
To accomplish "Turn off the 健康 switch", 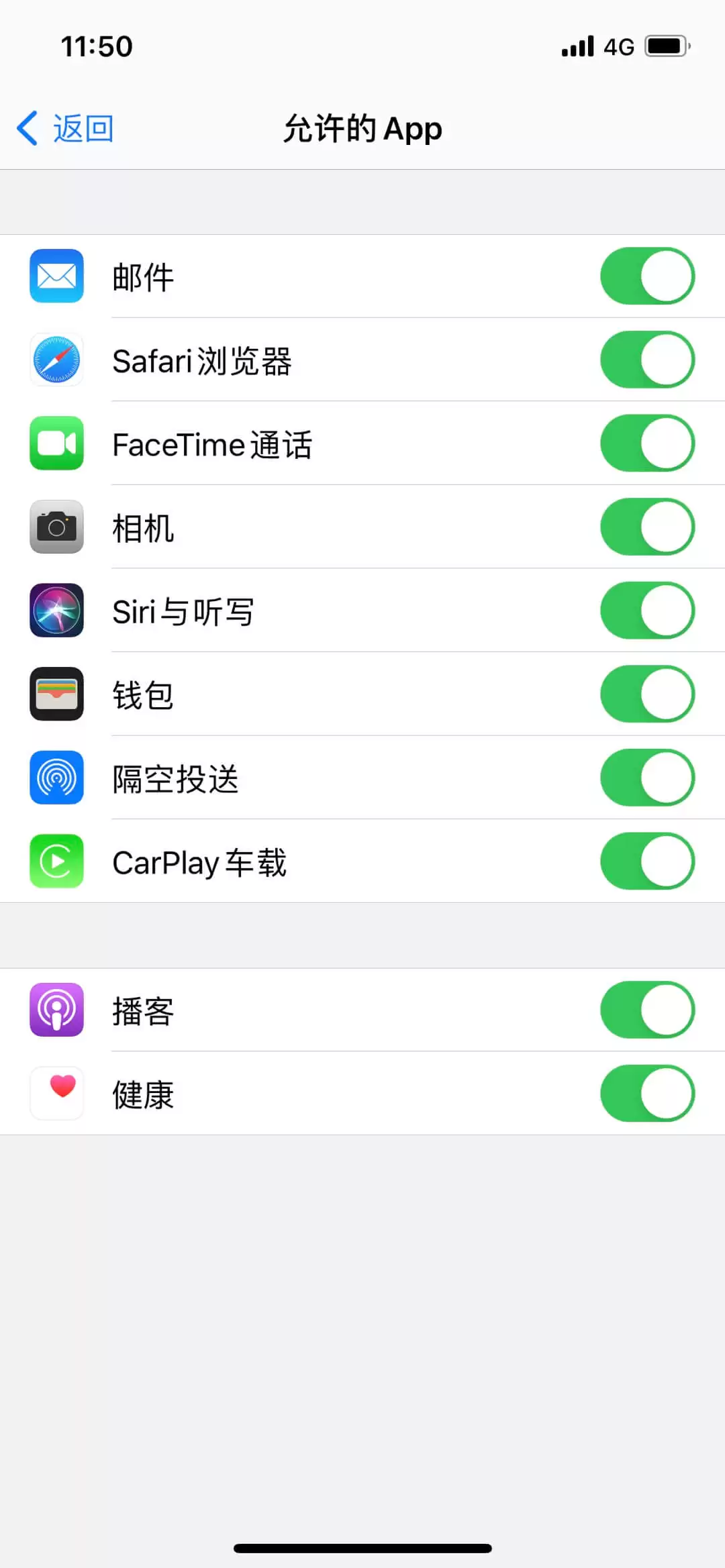I will (x=646, y=1094).
